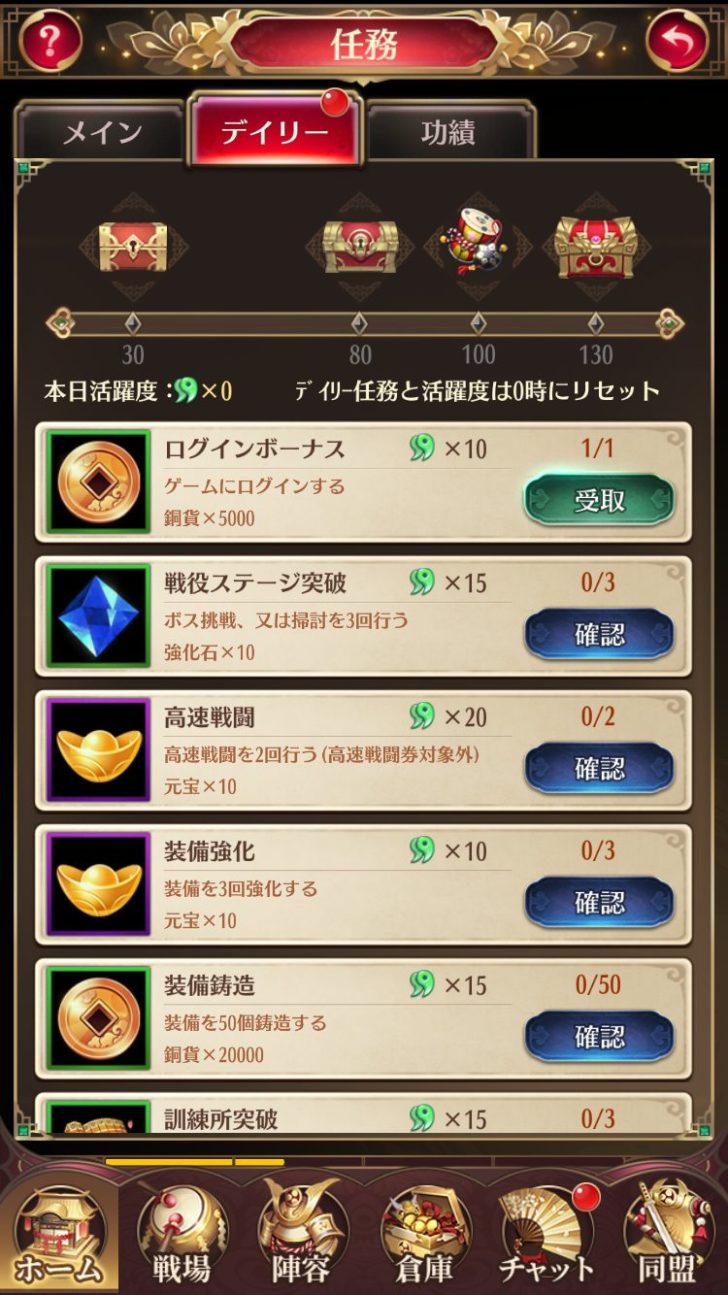Tap 確認 for 装備強化 task
Image resolution: width=728 pixels, height=1295 pixels.
[x=598, y=902]
